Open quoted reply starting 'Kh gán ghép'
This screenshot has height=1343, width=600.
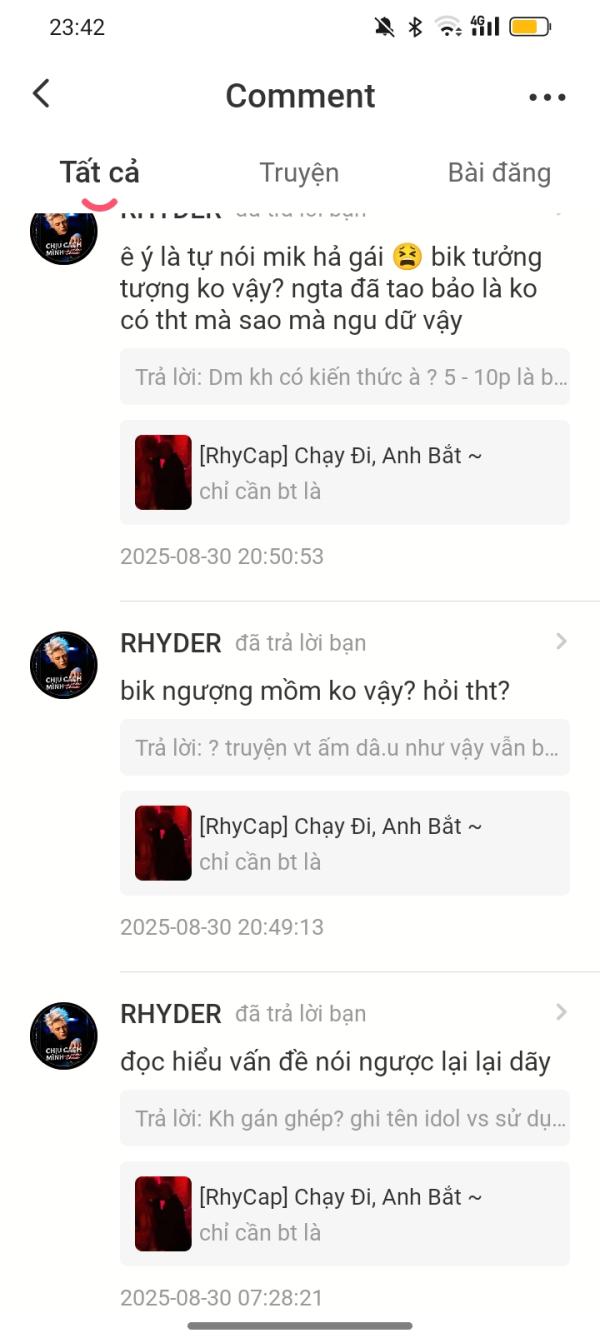(345, 1118)
